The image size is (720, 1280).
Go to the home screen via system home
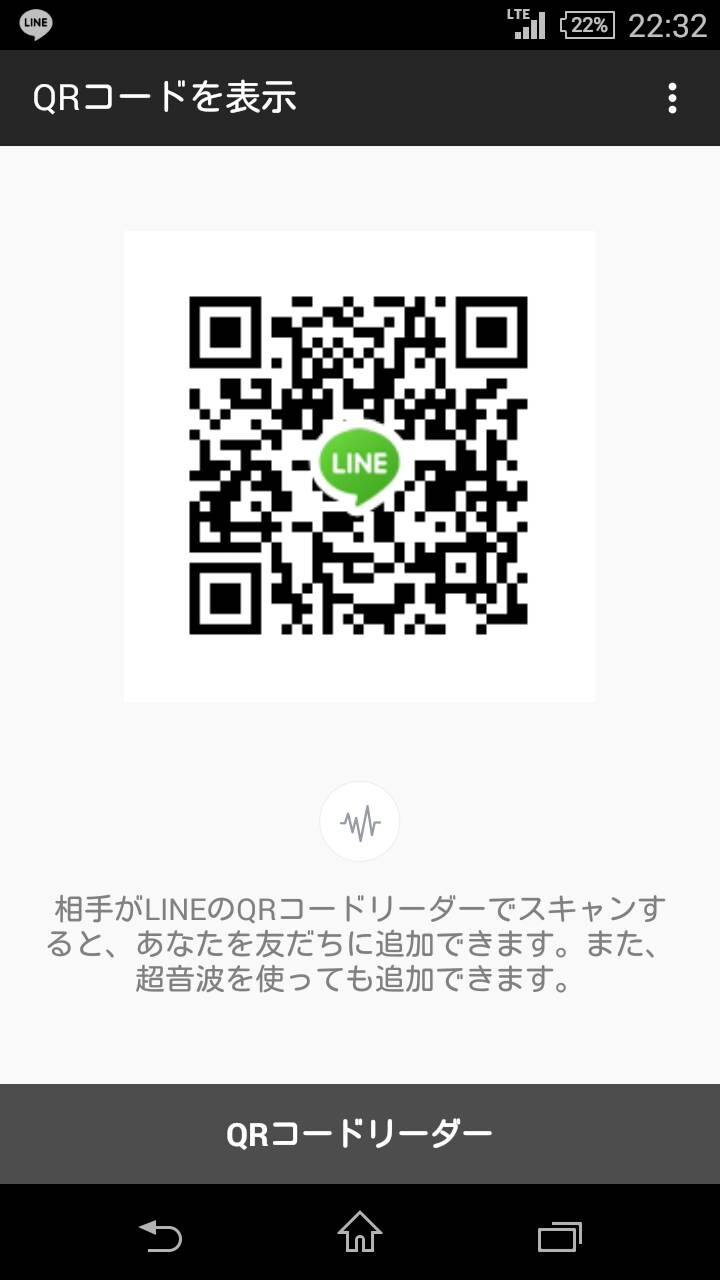[360, 1232]
